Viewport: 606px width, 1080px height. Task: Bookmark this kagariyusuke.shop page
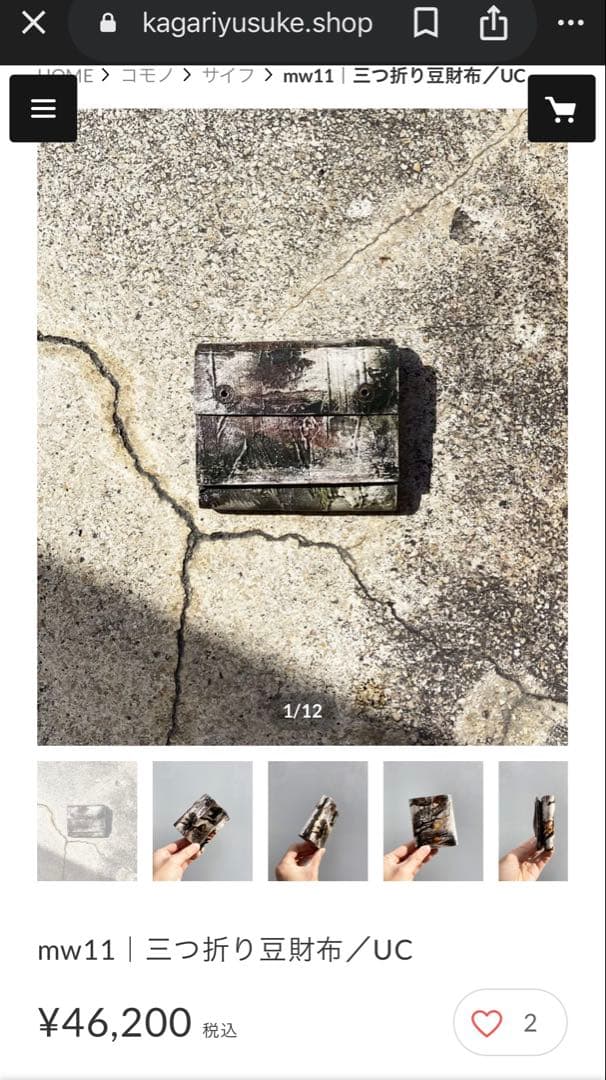pos(426,23)
